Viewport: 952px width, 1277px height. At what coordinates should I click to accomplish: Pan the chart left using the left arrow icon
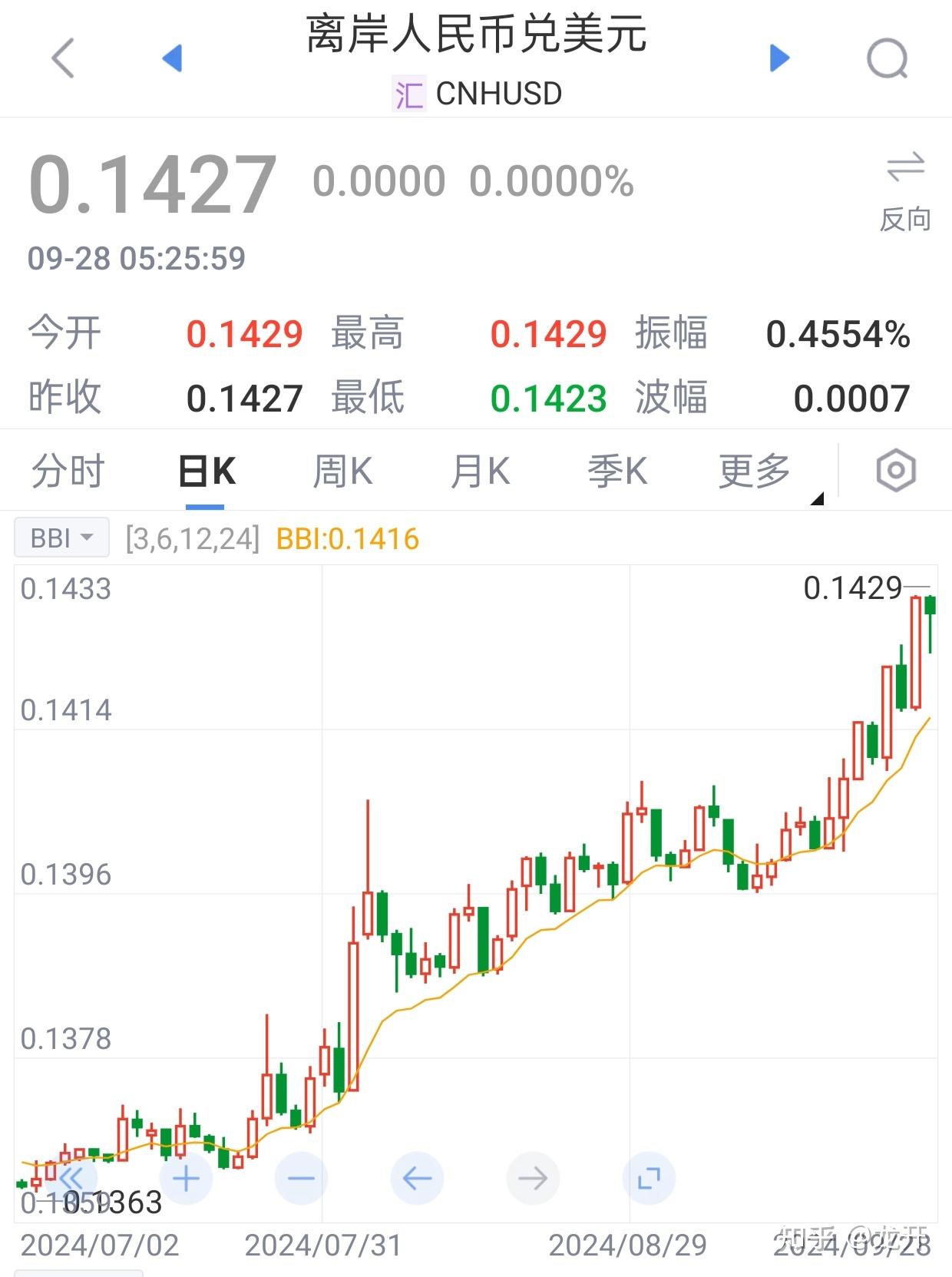pyautogui.click(x=416, y=1177)
